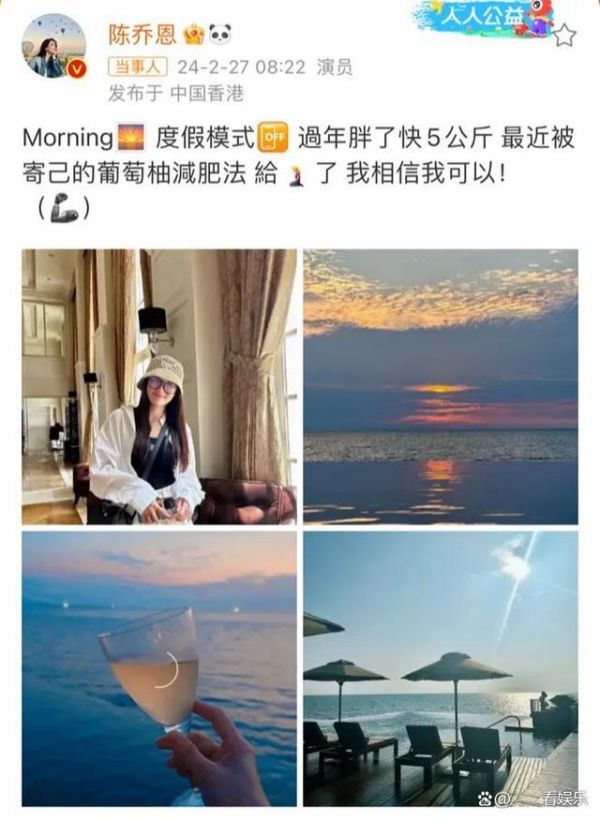Open the wine glass photo
The height and width of the screenshot is (820, 600).
coord(159,668)
